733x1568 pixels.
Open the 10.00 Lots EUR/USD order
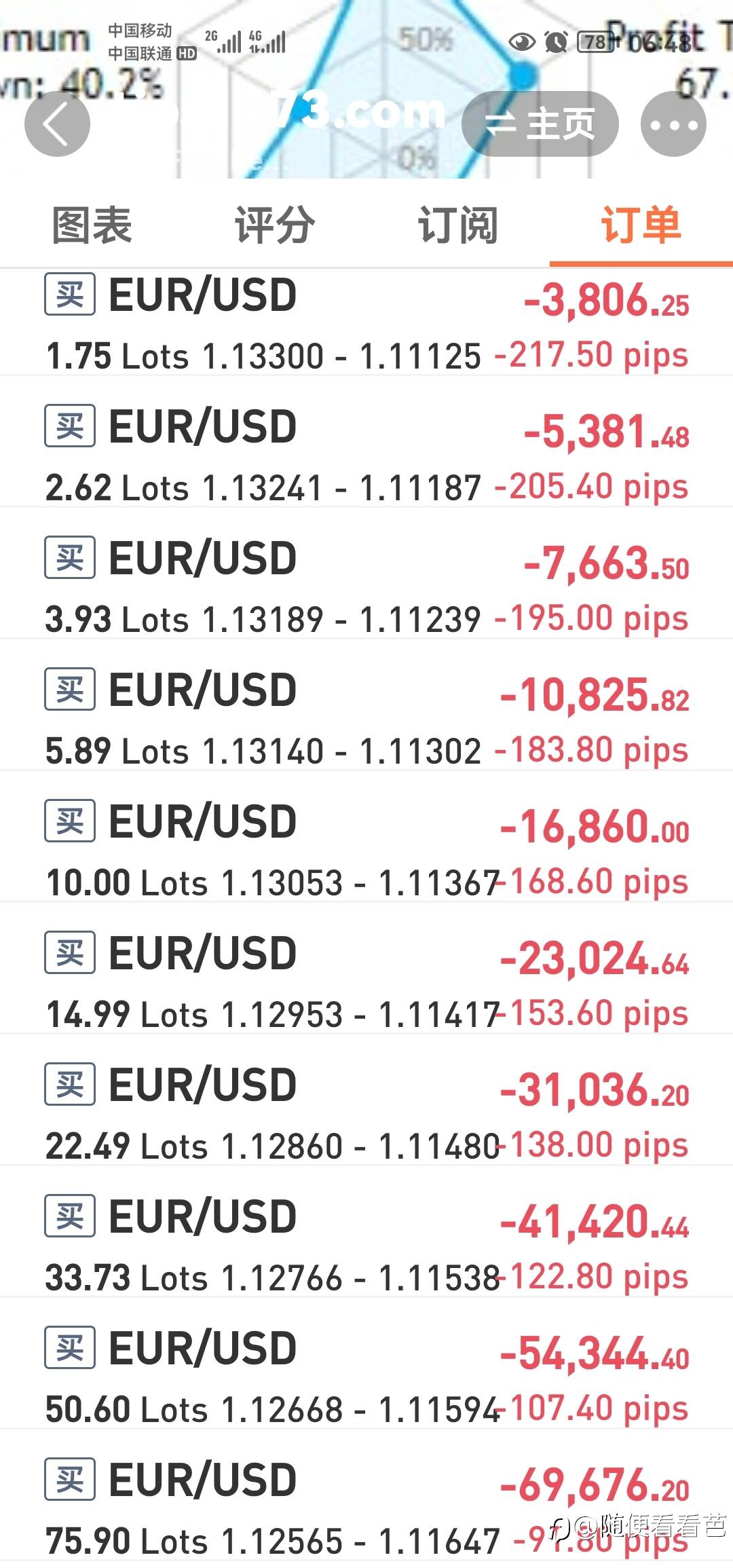[366, 849]
